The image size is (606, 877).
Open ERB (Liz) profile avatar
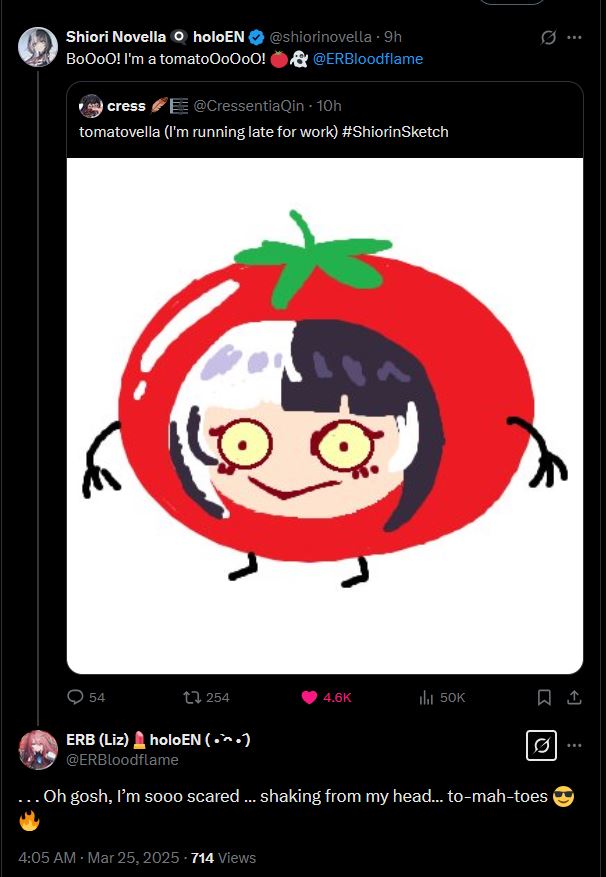pos(38,749)
